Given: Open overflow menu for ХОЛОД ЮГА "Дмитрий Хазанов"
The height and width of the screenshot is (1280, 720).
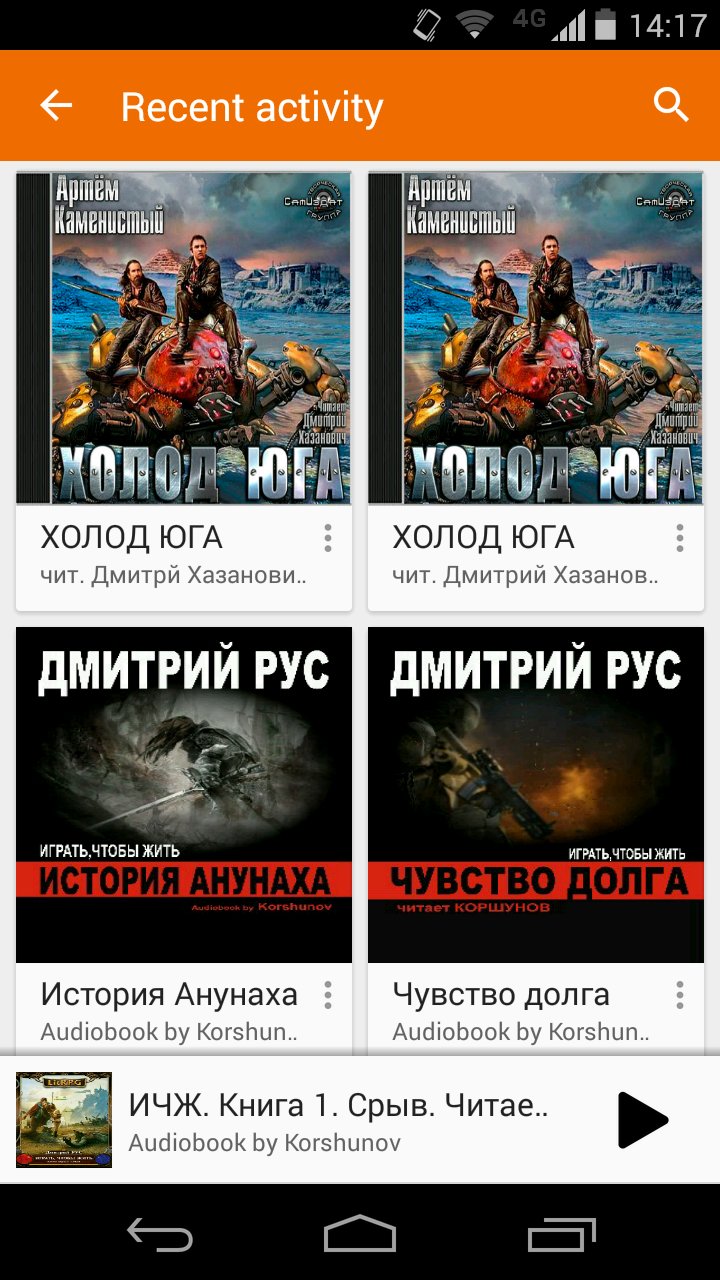Looking at the screenshot, I should click(x=680, y=539).
